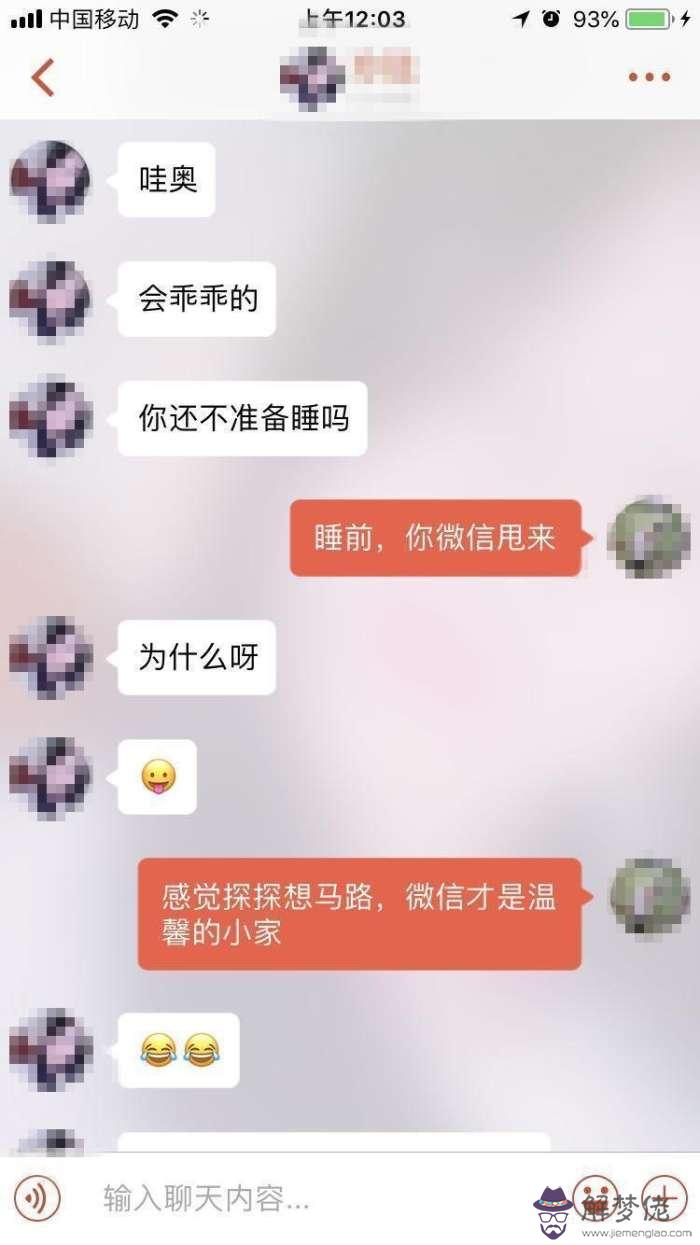The image size is (700, 1245).
Task: Tap the voice message icon
Action: pyautogui.click(x=37, y=1197)
